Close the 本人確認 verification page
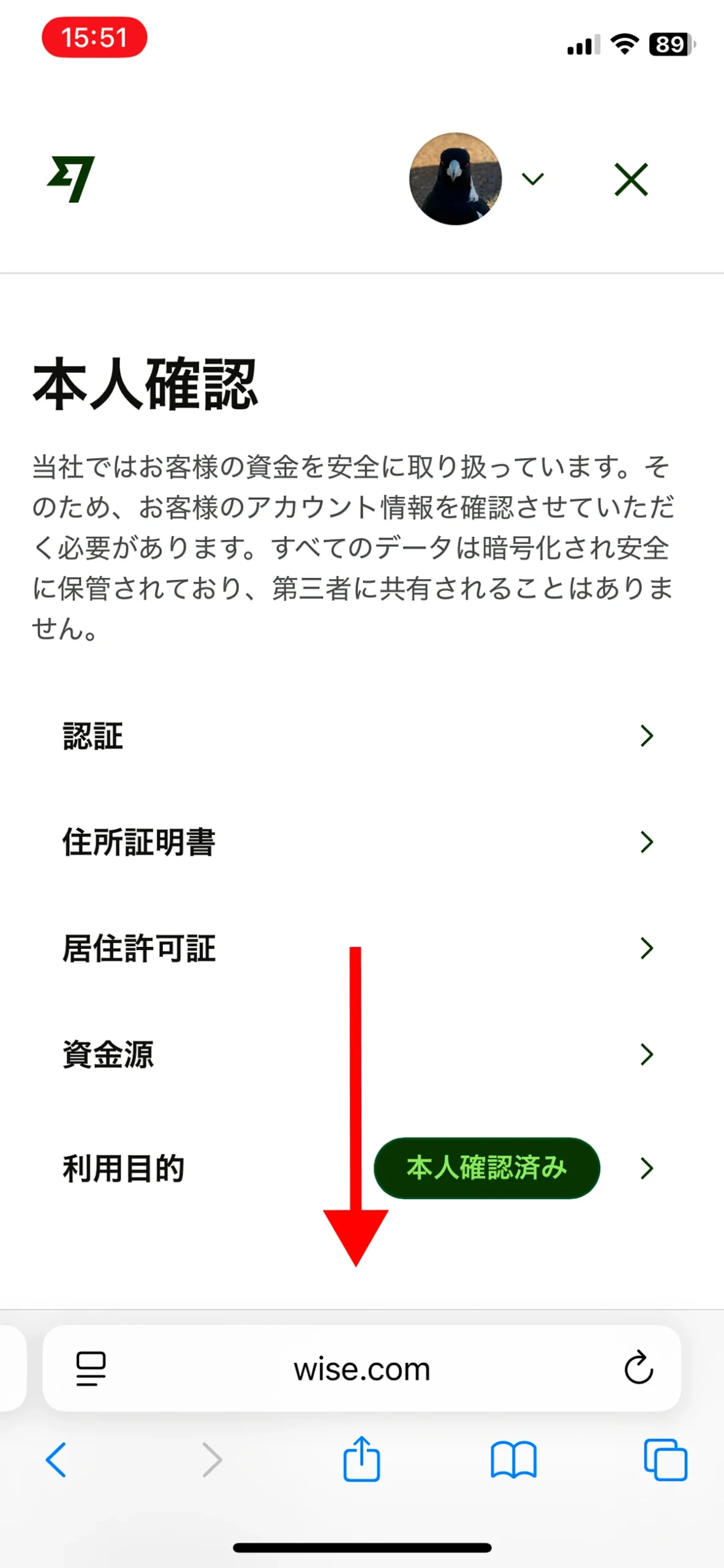724x1568 pixels. tap(631, 179)
